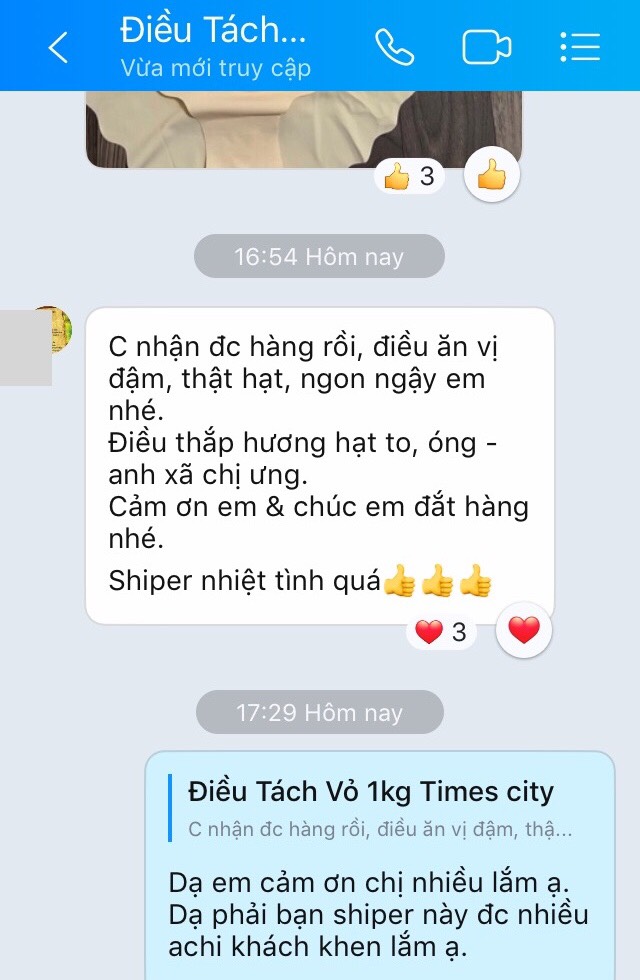View the 3 thumbs-up reactions on the photo
This screenshot has height=980, width=640.
pos(410,177)
